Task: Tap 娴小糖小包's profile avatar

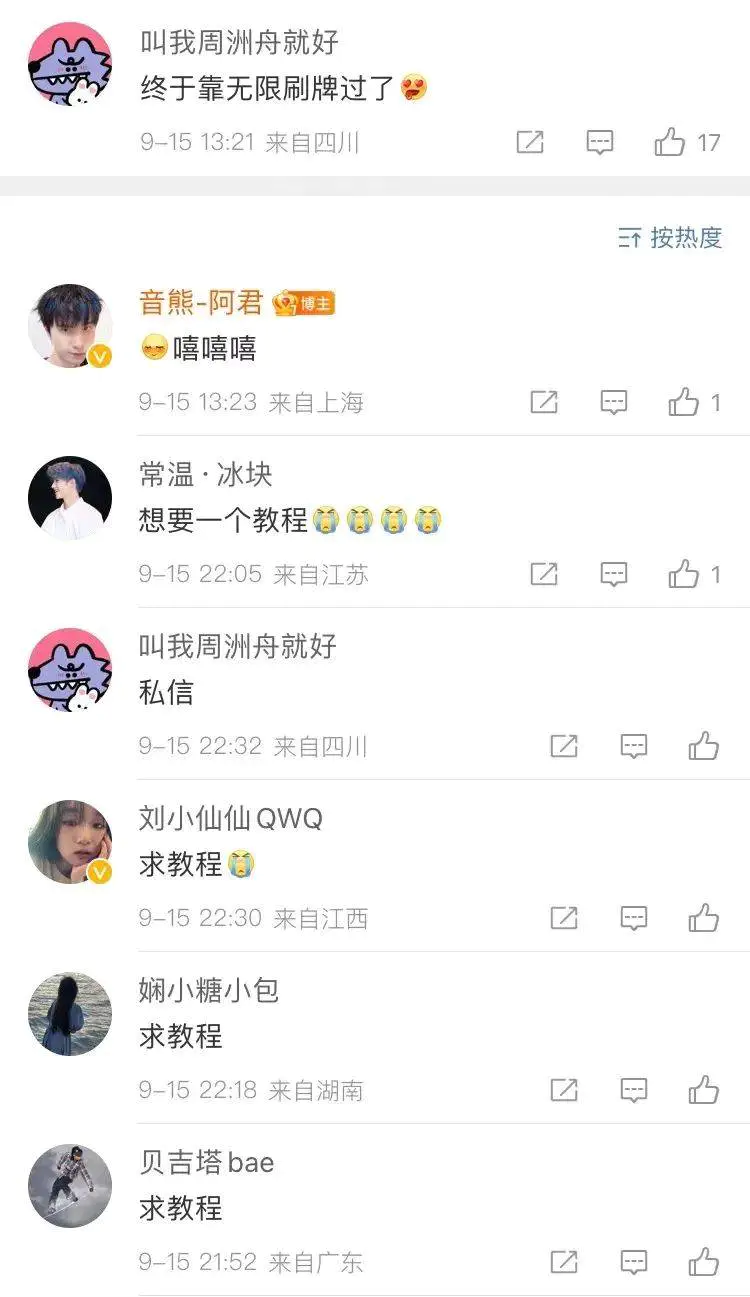Action: coord(70,1013)
